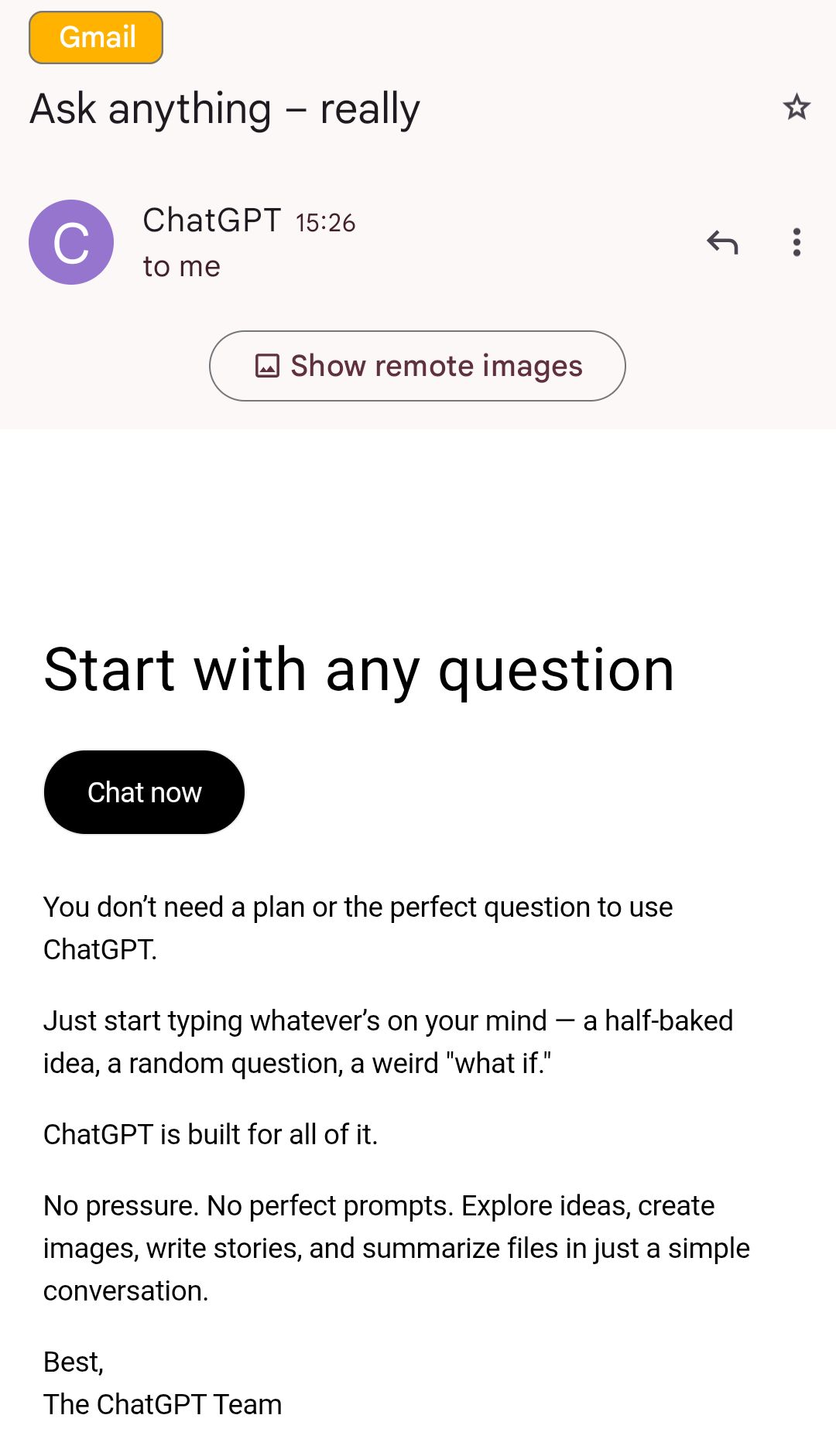The image size is (836, 1456).
Task: Open more email actions via the vertical dots
Action: coord(796,242)
